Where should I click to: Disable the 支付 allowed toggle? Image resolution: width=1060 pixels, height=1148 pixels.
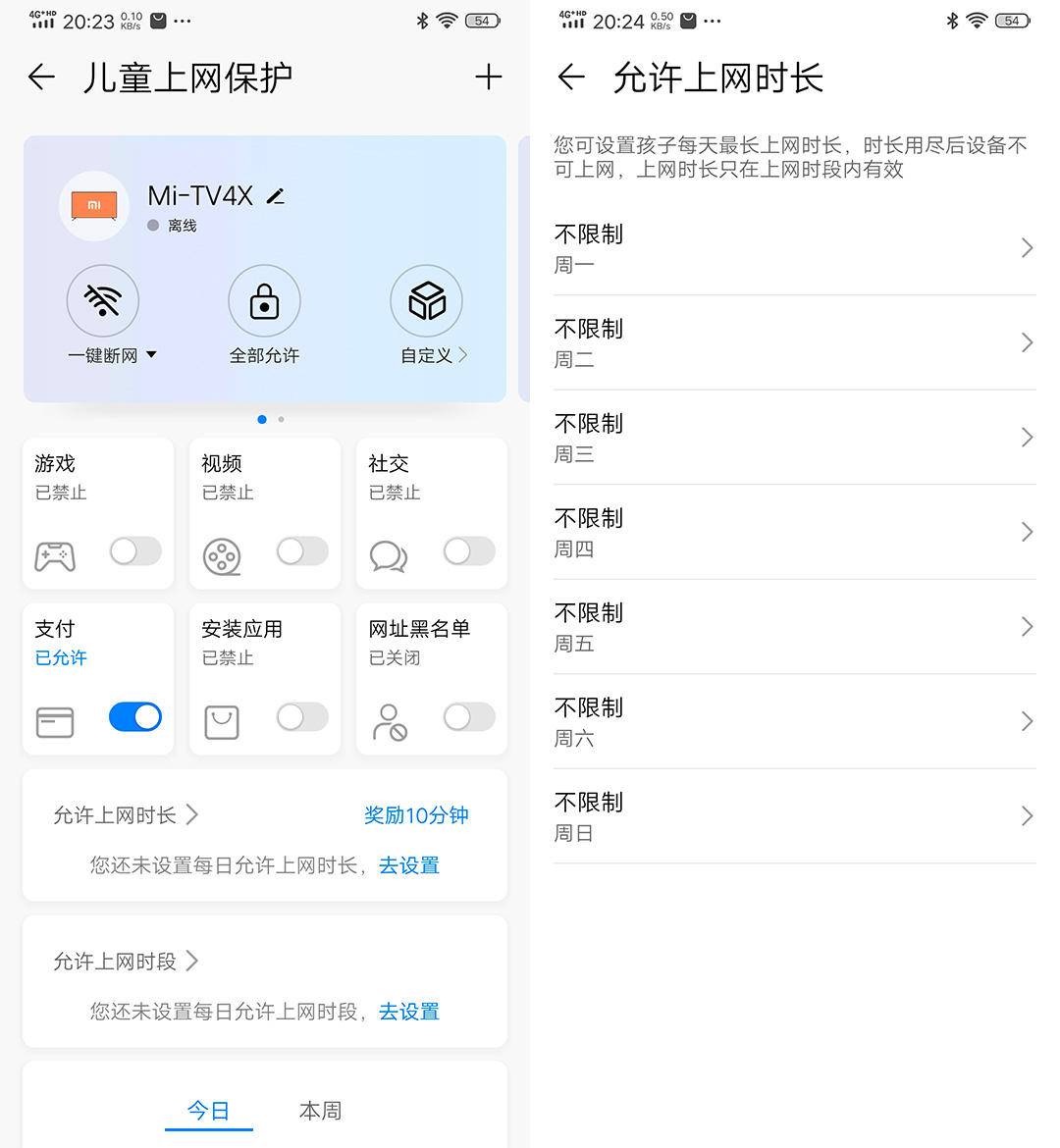tap(135, 717)
